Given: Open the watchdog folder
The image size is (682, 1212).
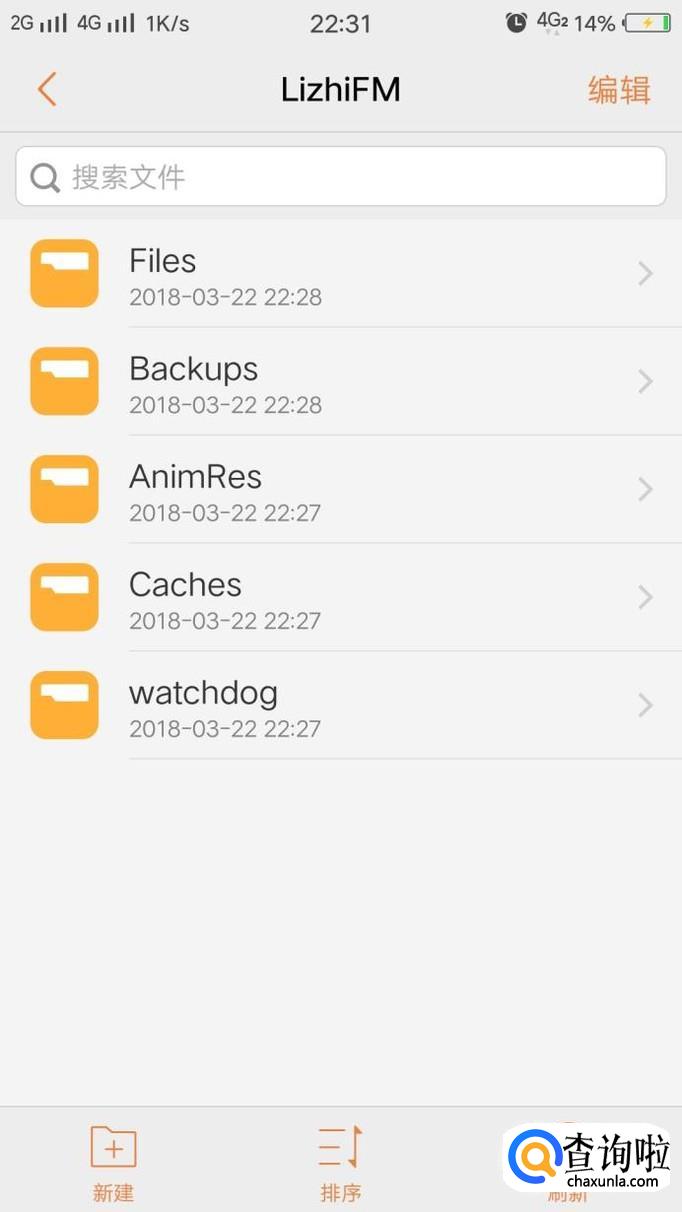Looking at the screenshot, I should click(x=340, y=705).
